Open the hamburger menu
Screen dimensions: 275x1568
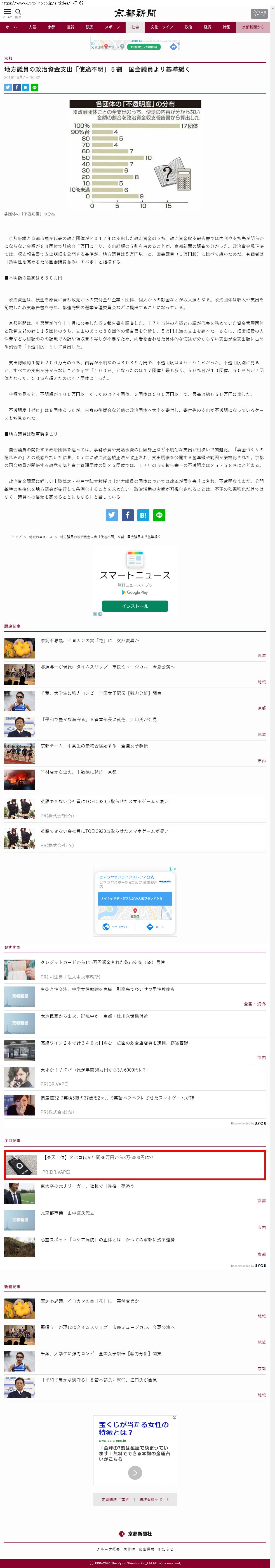pos(7,12)
